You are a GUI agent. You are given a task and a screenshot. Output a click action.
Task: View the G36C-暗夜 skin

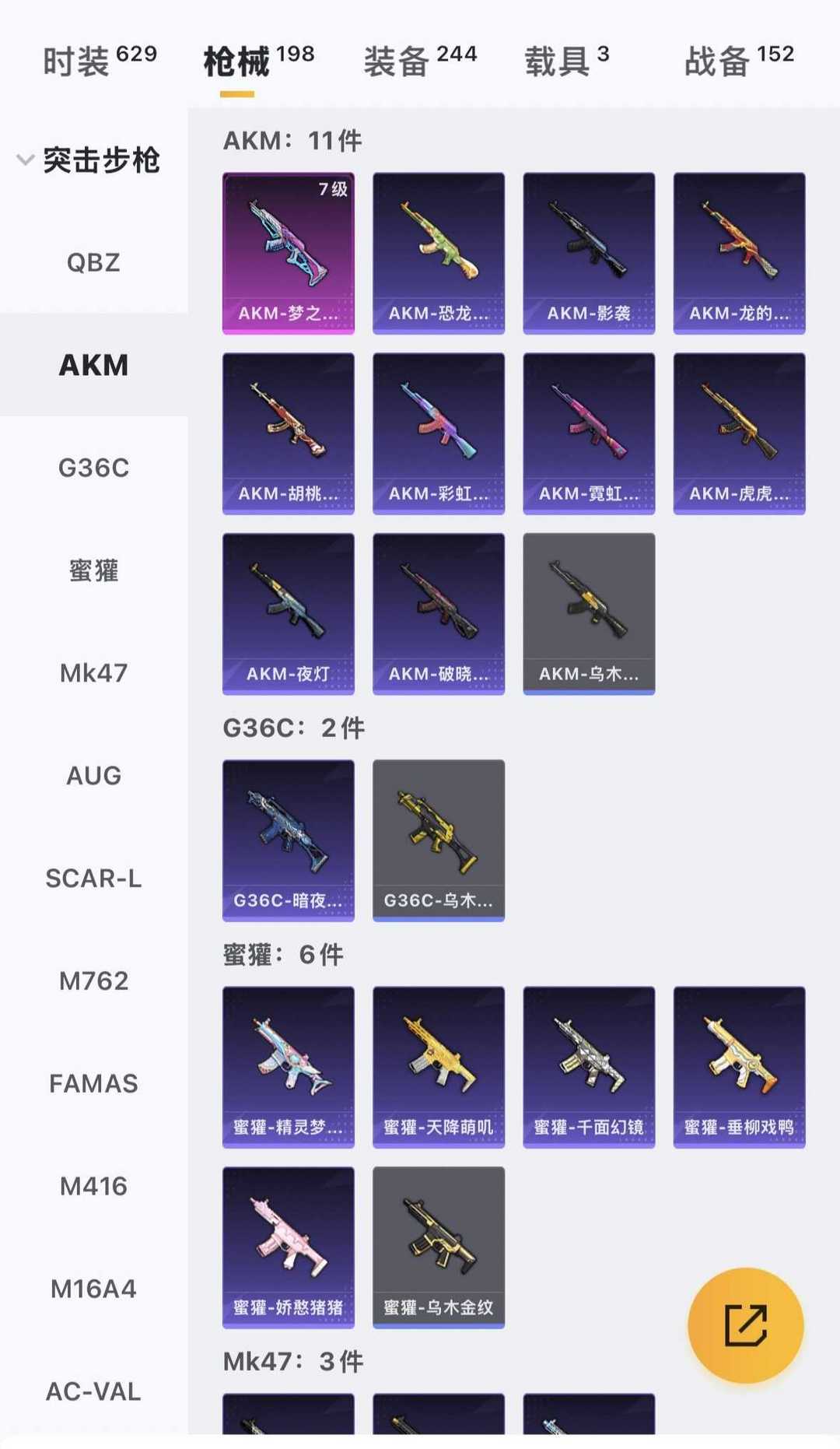tap(289, 840)
